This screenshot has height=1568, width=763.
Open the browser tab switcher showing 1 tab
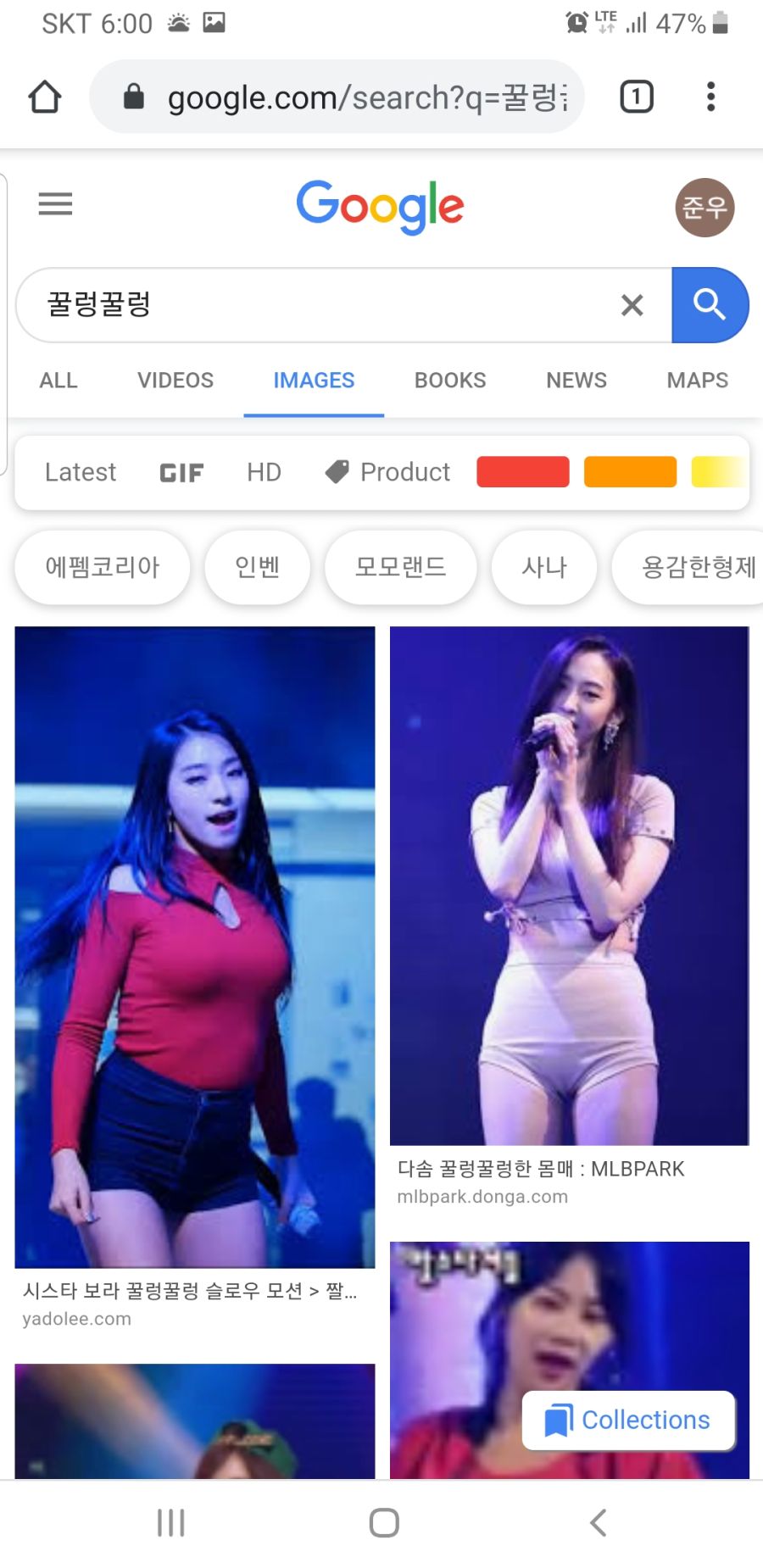[636, 97]
